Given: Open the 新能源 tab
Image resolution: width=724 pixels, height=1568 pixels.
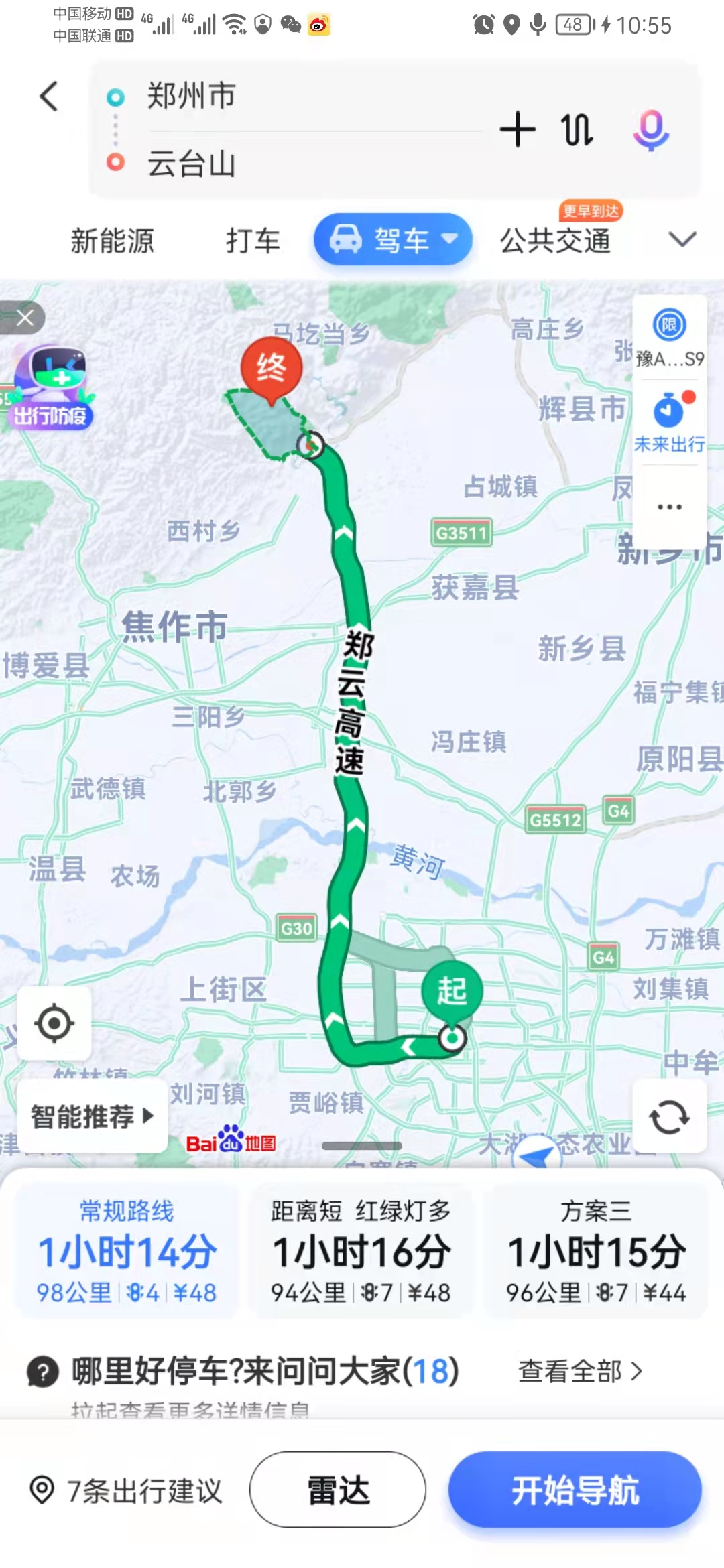Looking at the screenshot, I should 113,241.
